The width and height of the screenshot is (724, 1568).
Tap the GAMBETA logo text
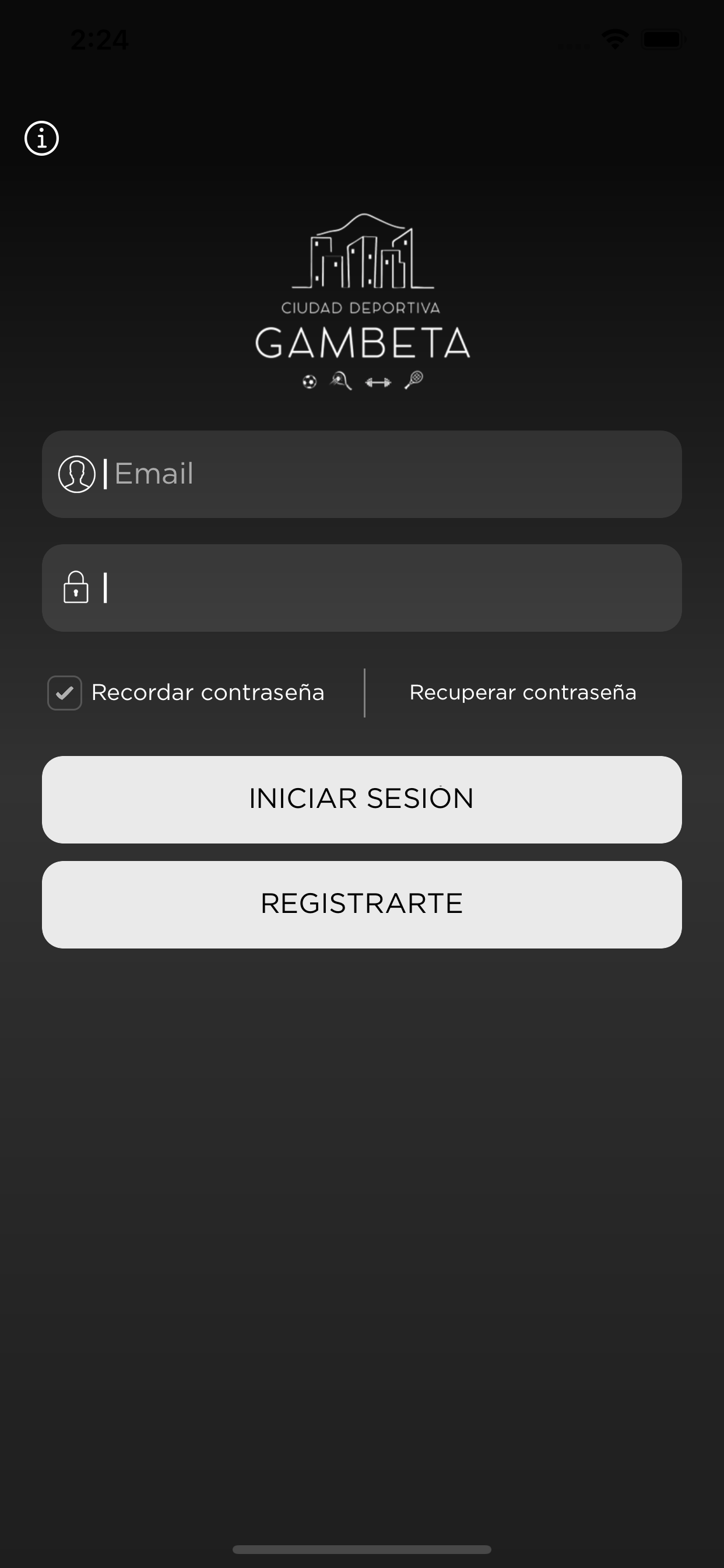(x=362, y=344)
